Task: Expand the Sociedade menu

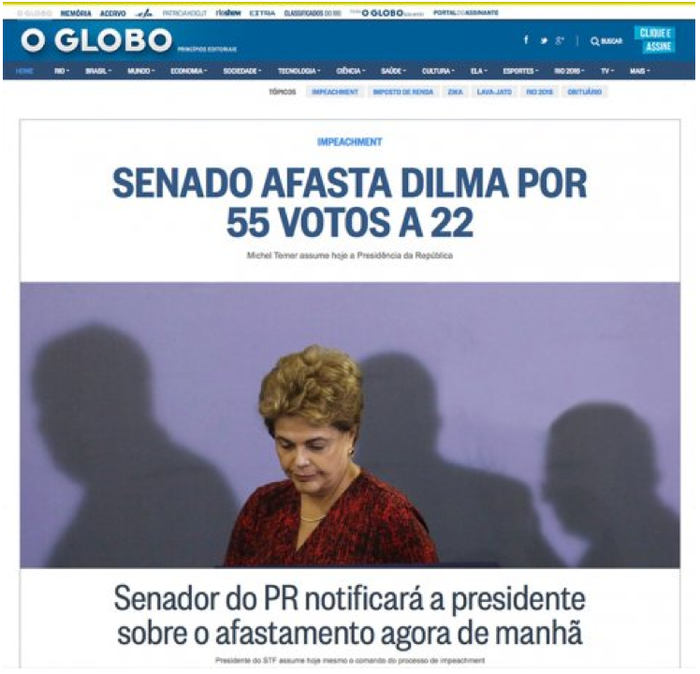Action: (242, 71)
